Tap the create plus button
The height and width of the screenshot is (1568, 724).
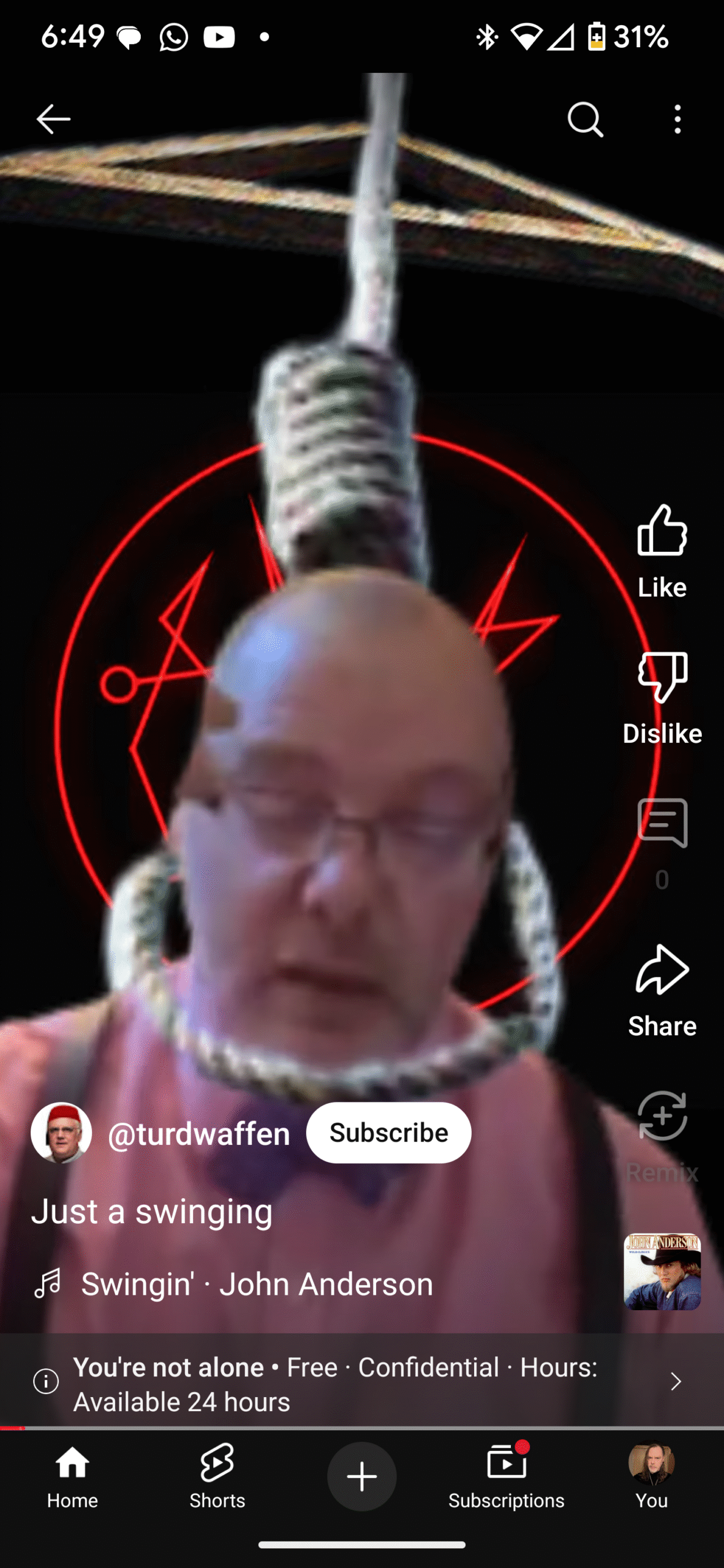coord(362,1476)
